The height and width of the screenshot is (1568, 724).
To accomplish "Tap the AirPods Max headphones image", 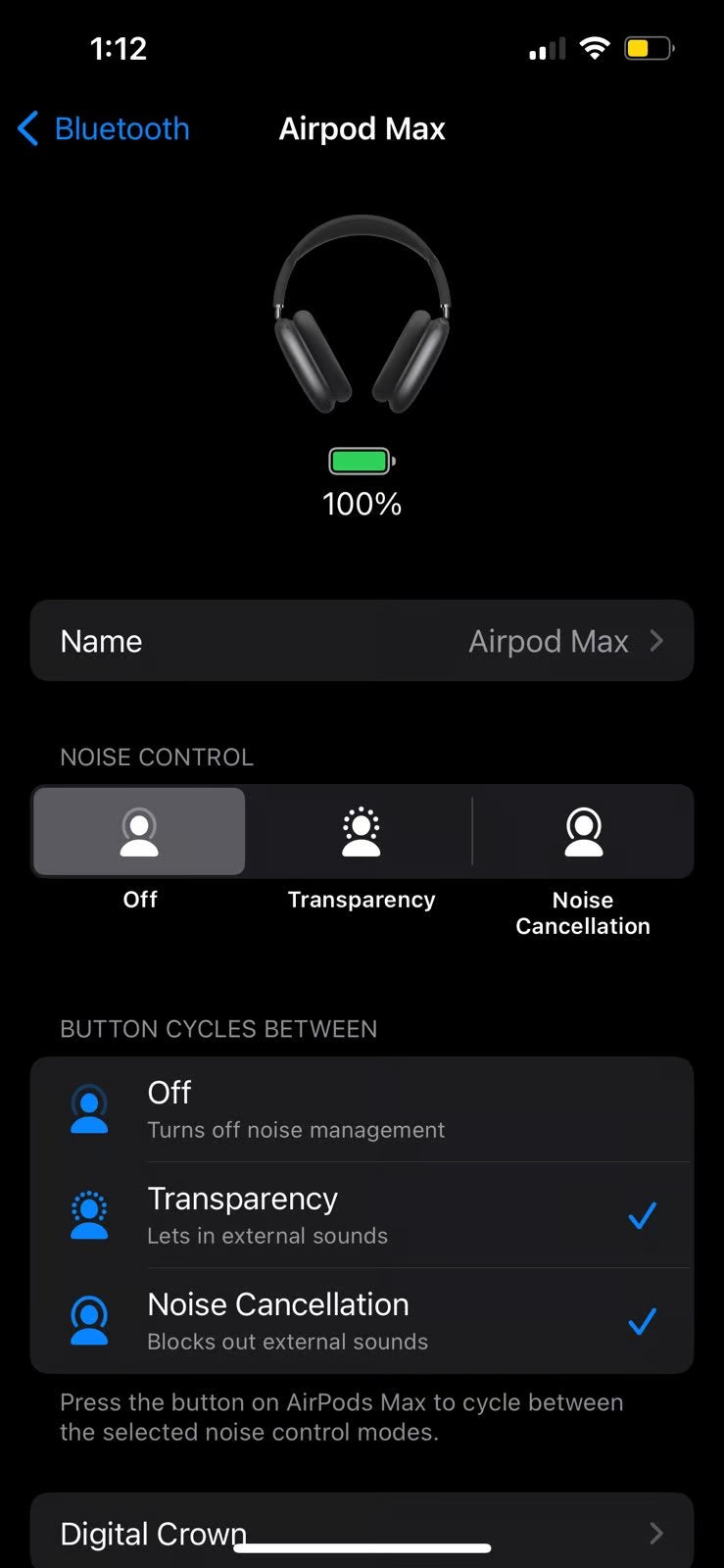I will coord(362,314).
